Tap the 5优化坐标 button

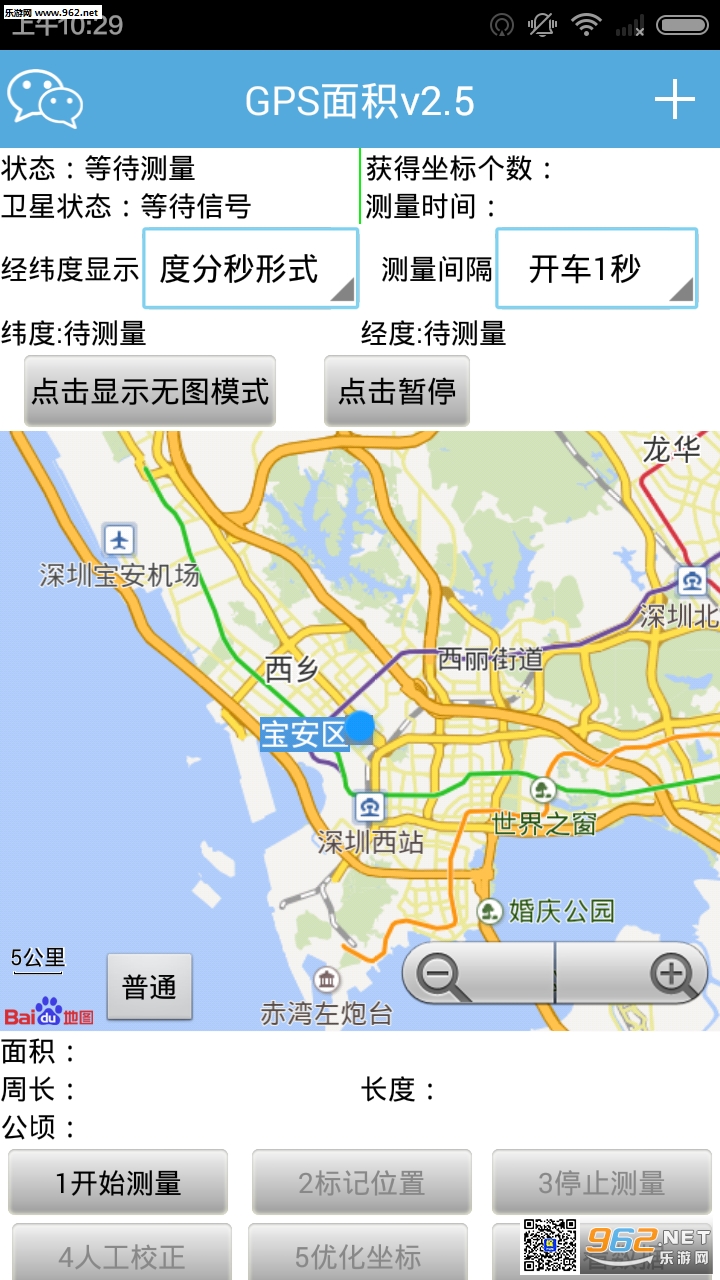[358, 1255]
